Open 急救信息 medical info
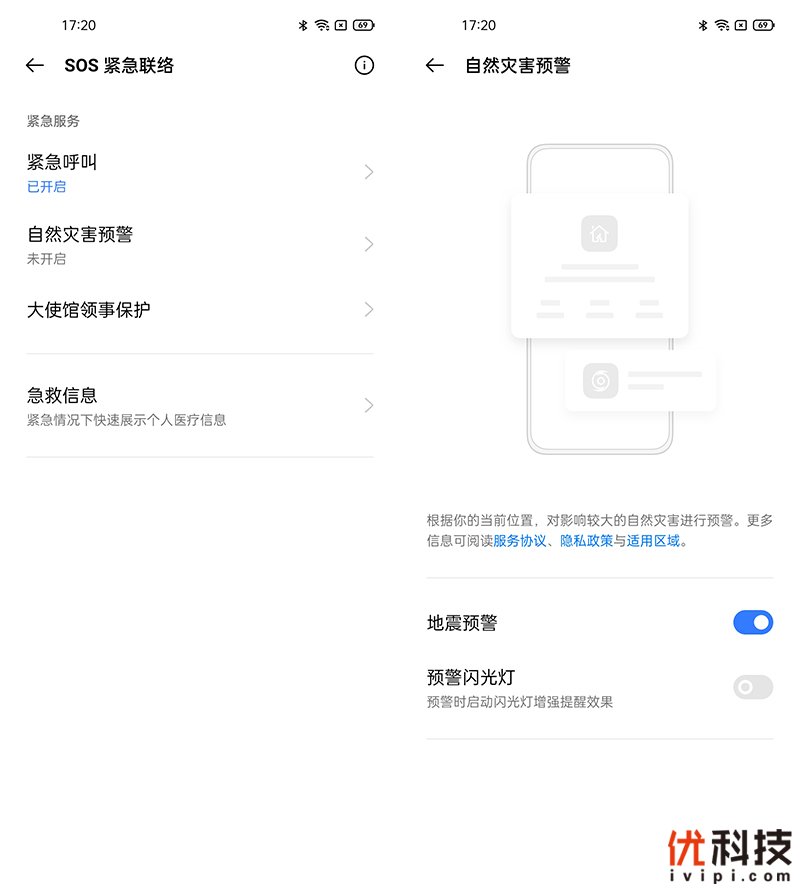This screenshot has height=889, width=800. [200, 405]
